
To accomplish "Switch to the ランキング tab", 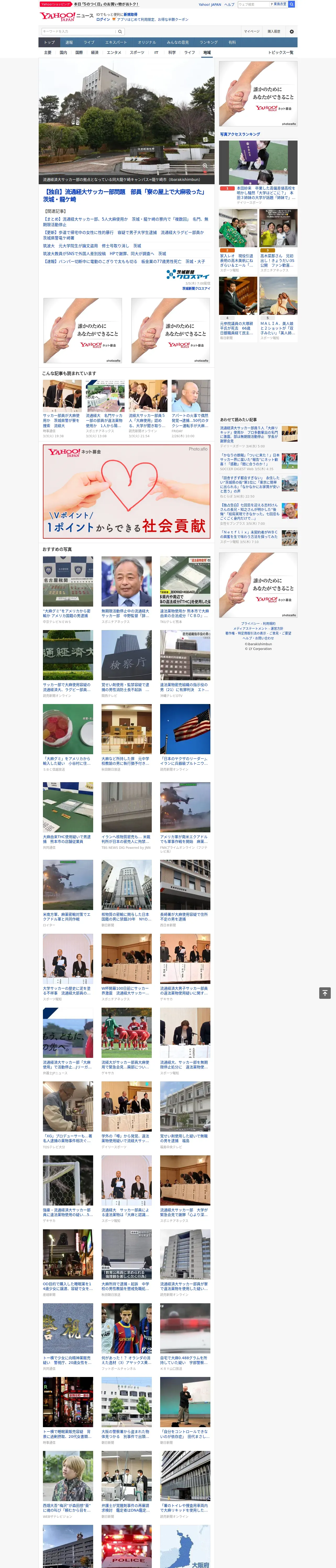I will (x=209, y=42).
